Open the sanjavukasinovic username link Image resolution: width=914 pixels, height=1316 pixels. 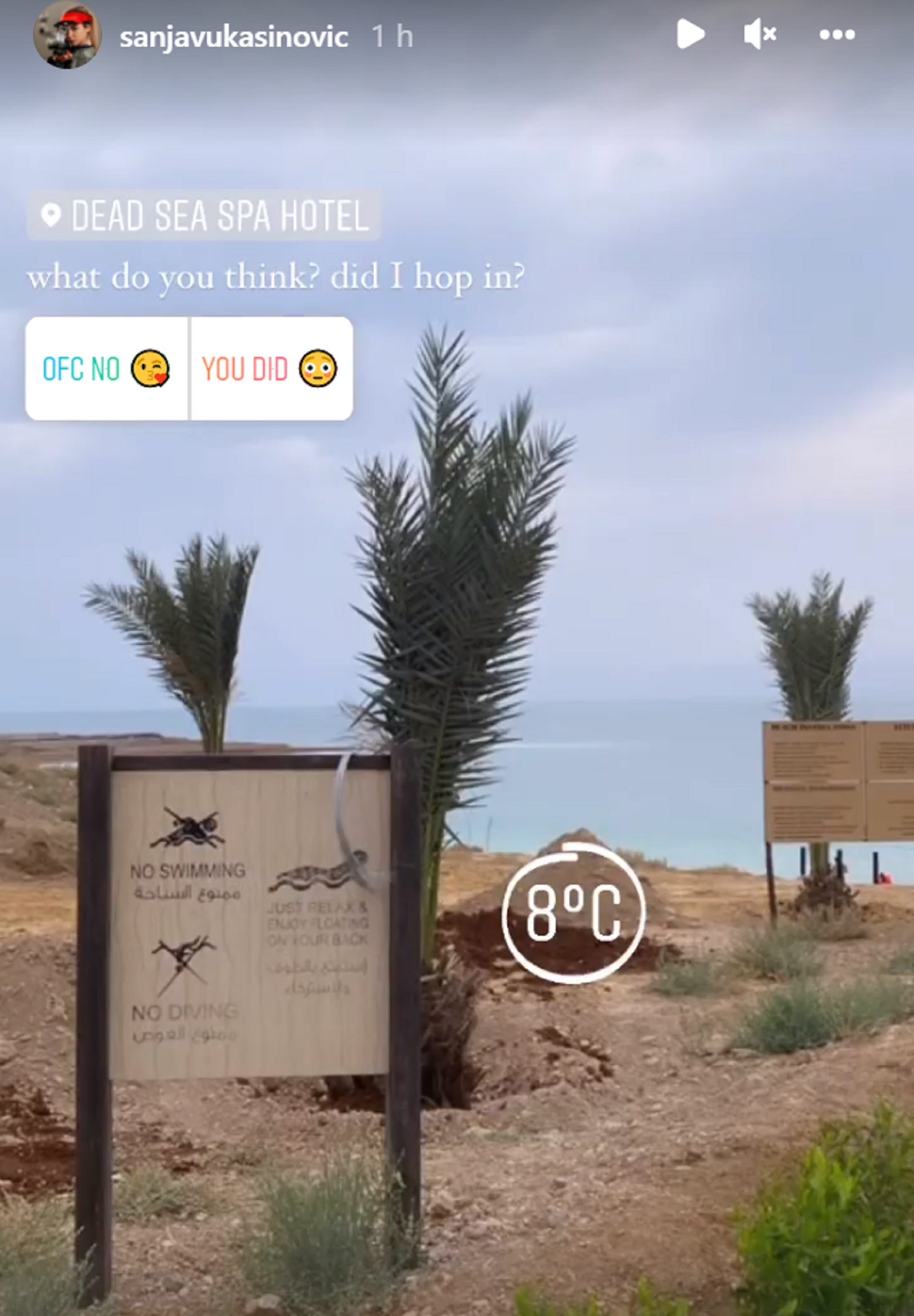pos(233,37)
